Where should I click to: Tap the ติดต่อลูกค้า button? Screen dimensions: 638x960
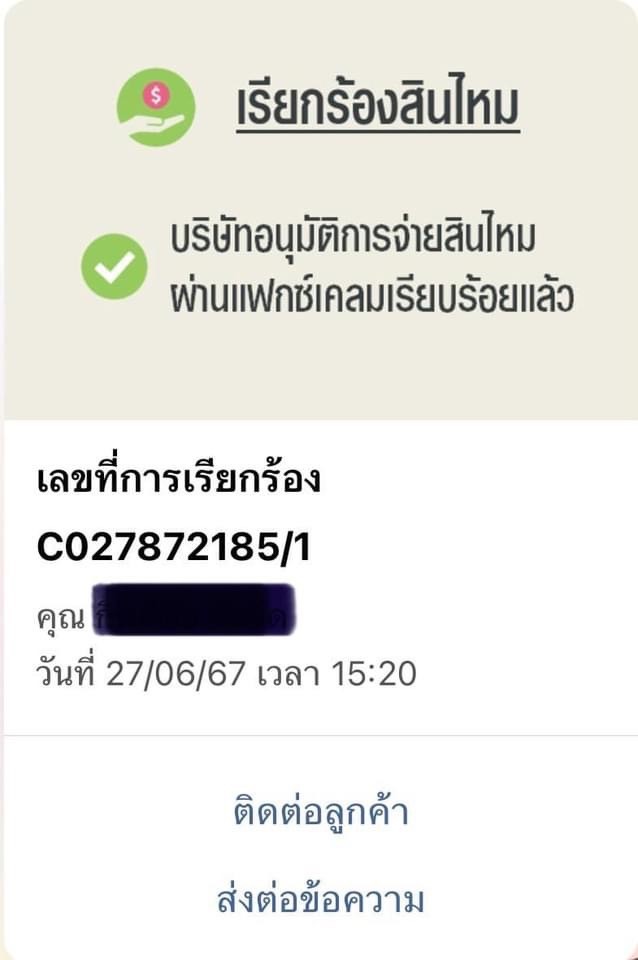(x=319, y=812)
